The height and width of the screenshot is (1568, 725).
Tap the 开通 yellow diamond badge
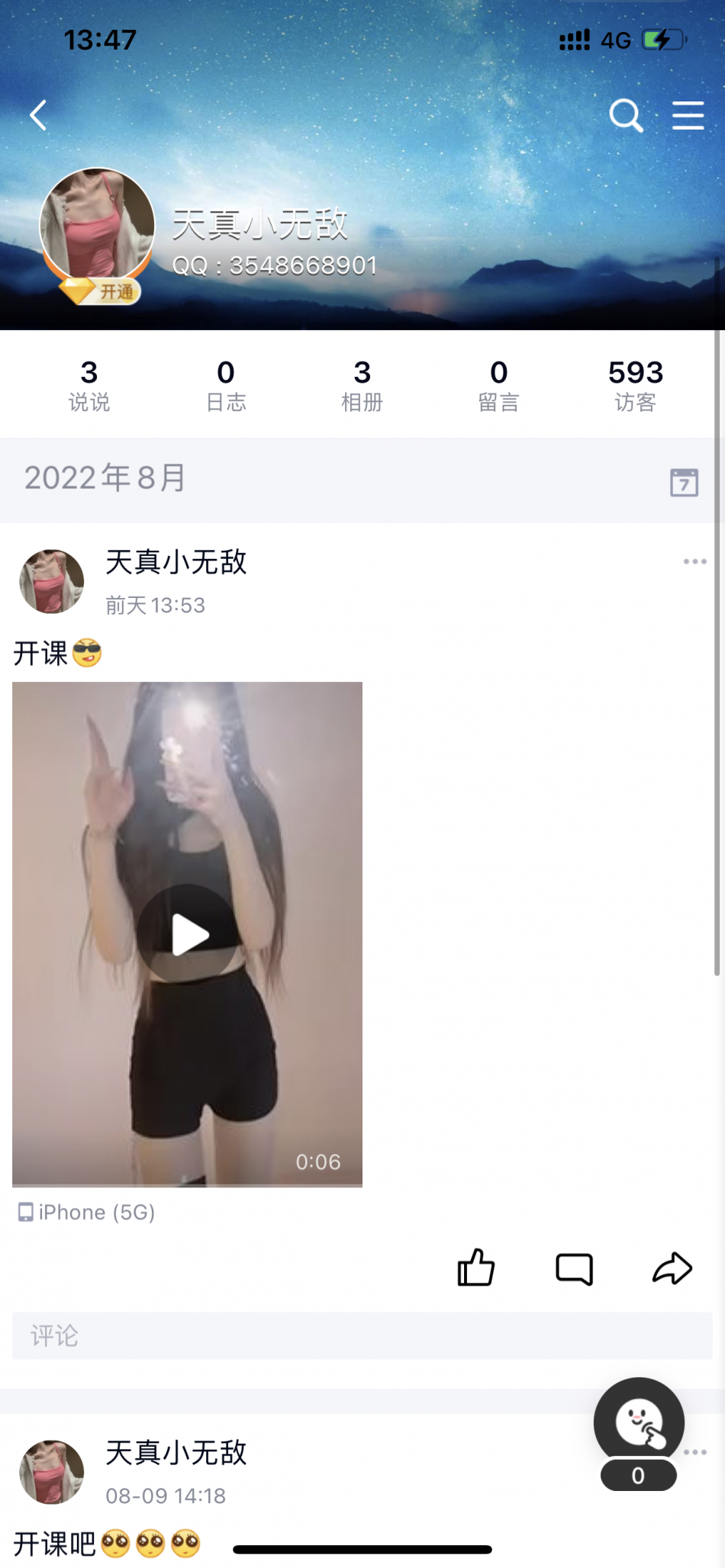(x=101, y=291)
